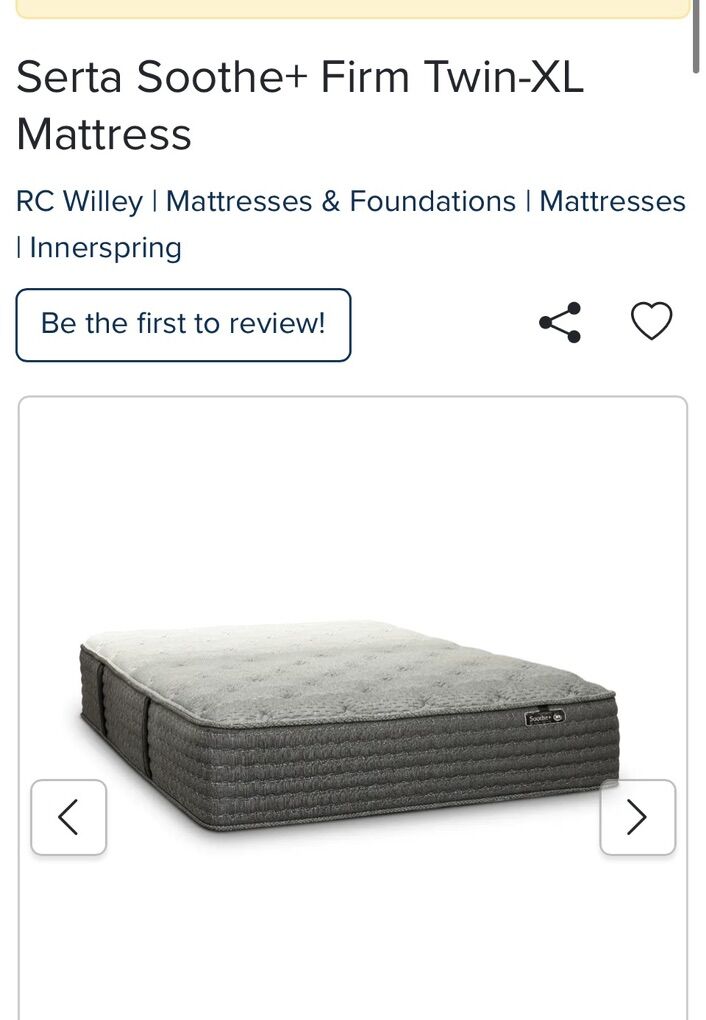Screen dimensions: 706x1020
Task: Show next product image
Action: pos(637,817)
